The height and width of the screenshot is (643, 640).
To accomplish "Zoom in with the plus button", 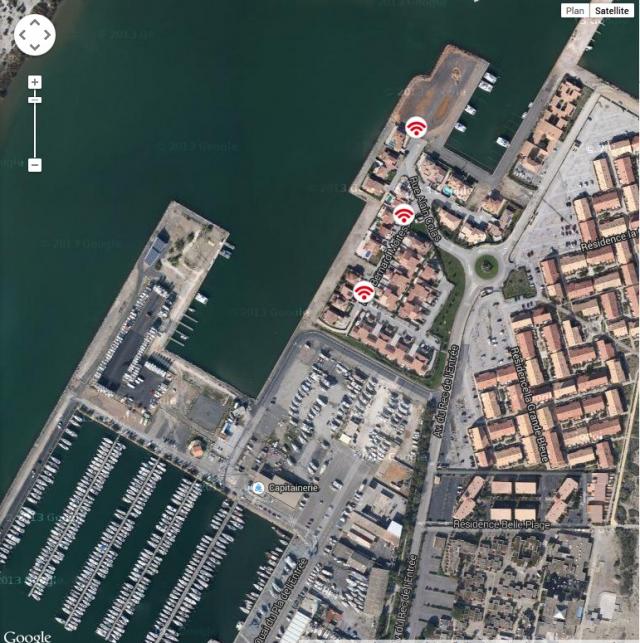I will (35, 82).
